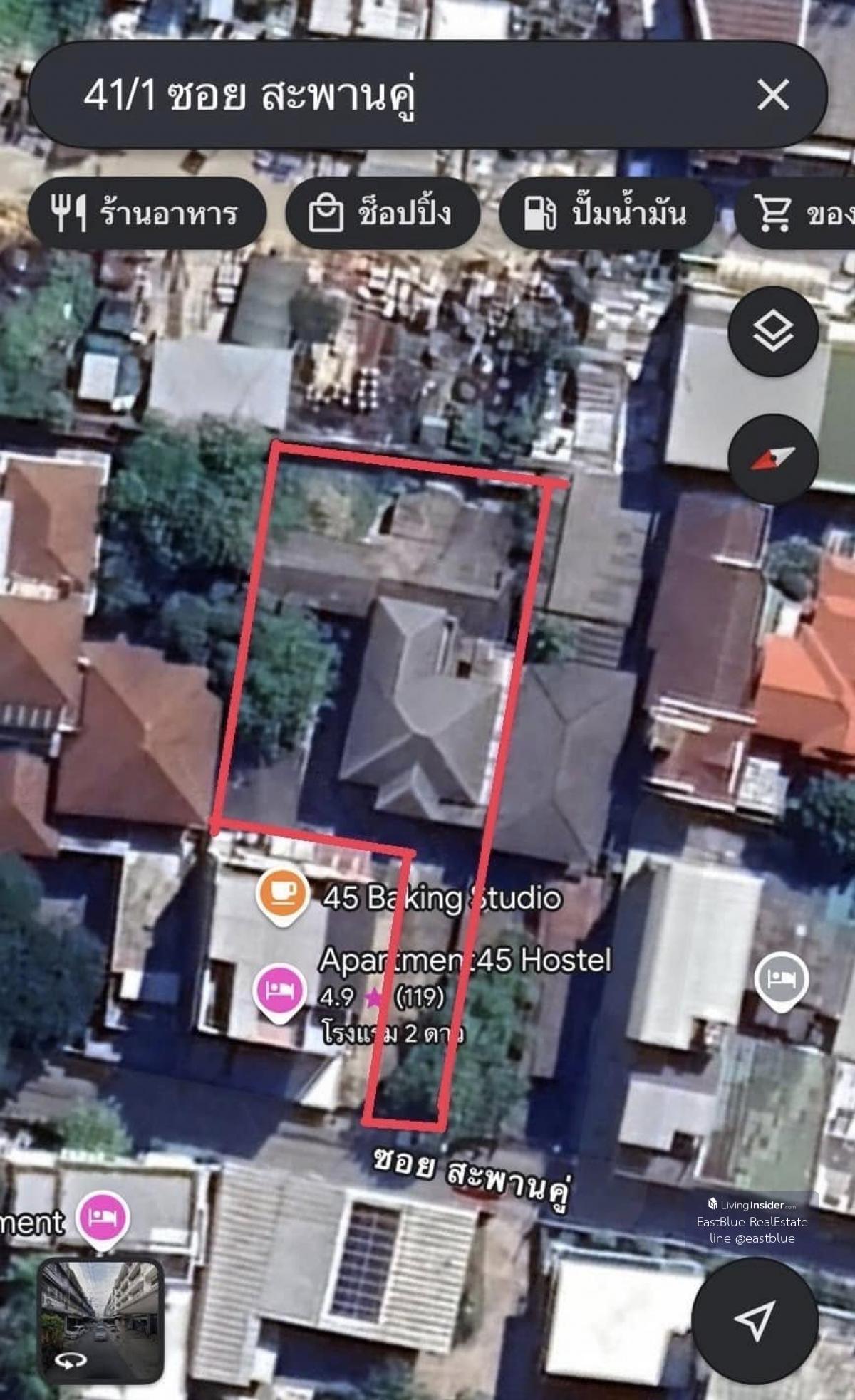This screenshot has height=1400, width=855.
Task: Open the map layers button
Action: pos(773,332)
